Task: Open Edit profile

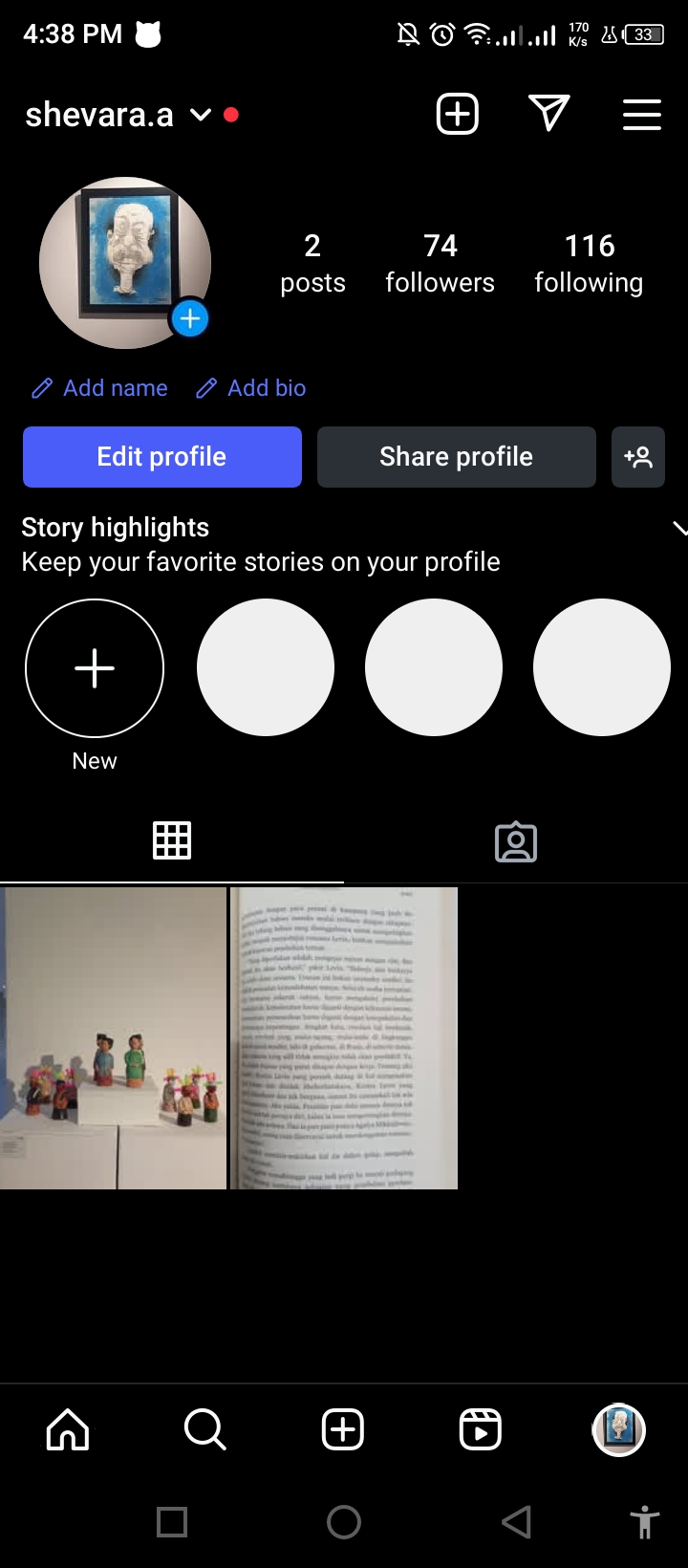Action: pos(162,457)
